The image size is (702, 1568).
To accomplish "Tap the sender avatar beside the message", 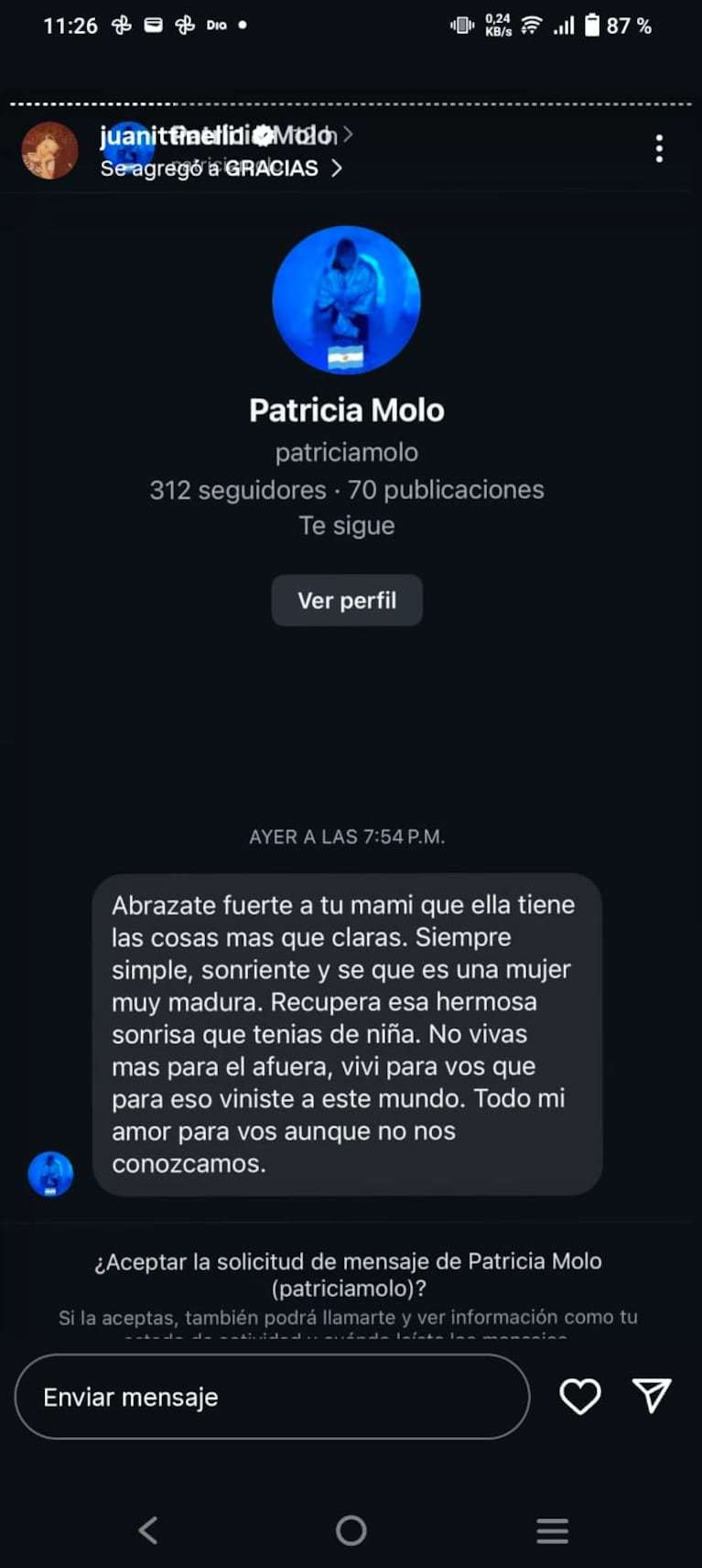I will (x=50, y=1175).
